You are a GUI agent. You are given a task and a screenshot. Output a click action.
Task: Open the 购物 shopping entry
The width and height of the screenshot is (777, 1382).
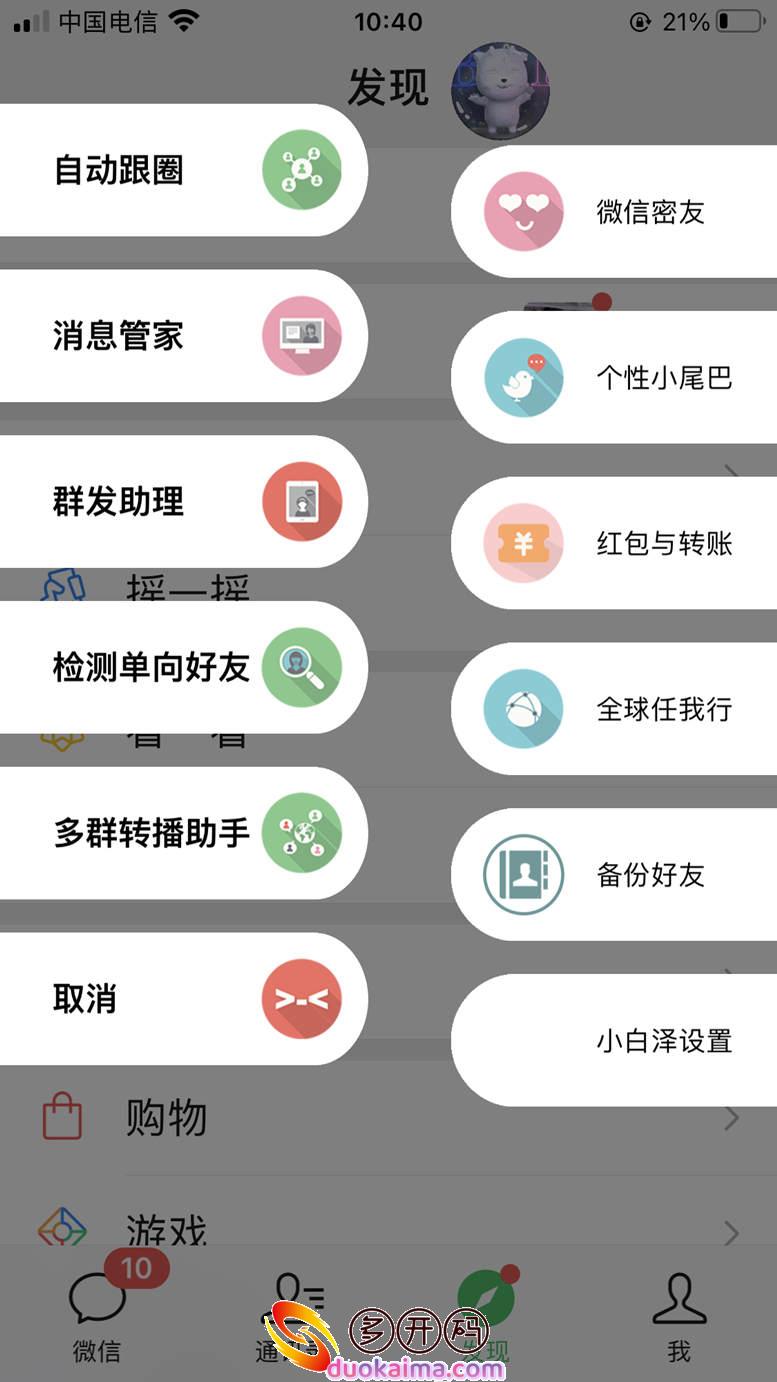pos(165,1118)
